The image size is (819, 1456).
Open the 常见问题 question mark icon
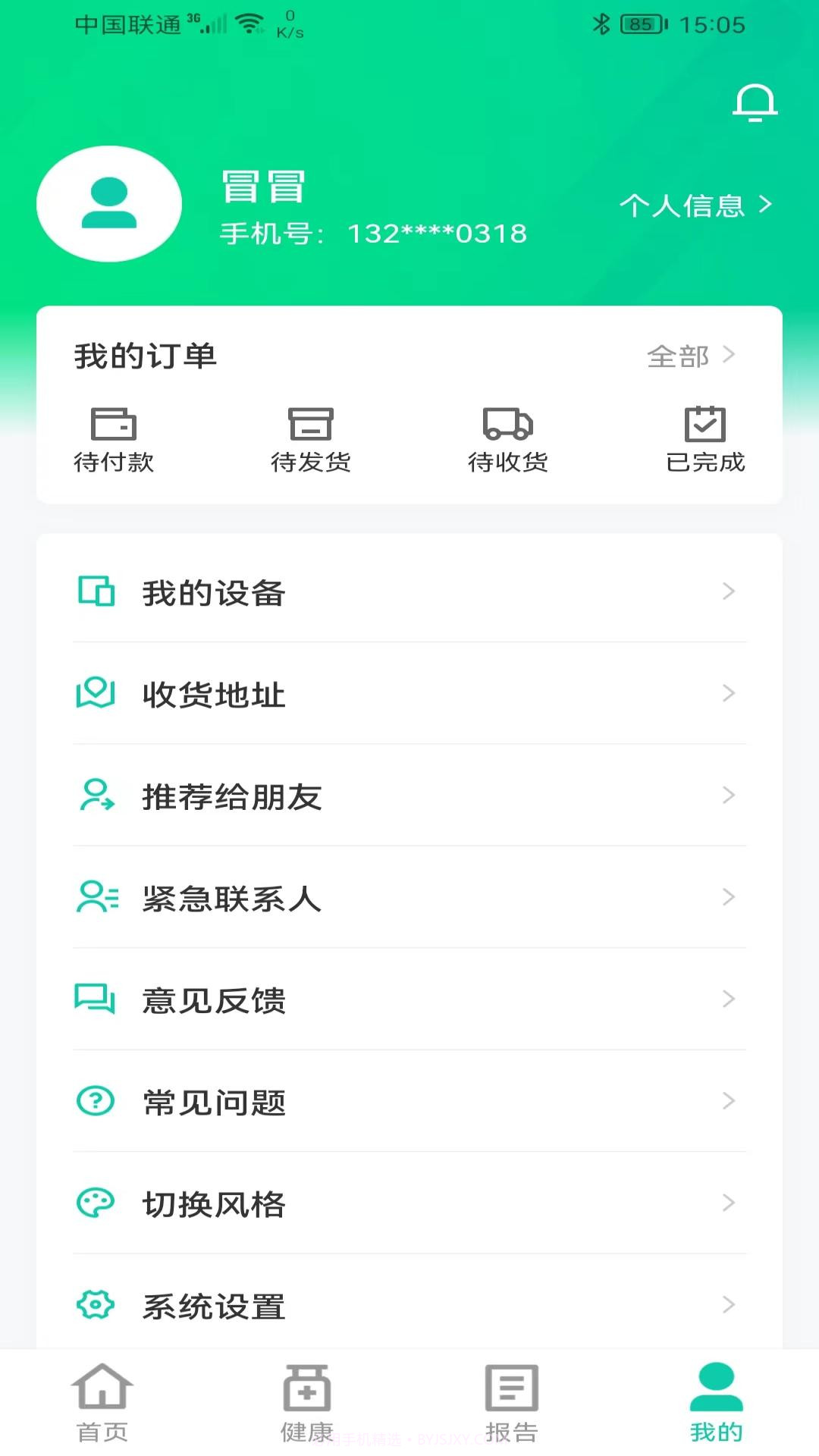click(x=95, y=1102)
